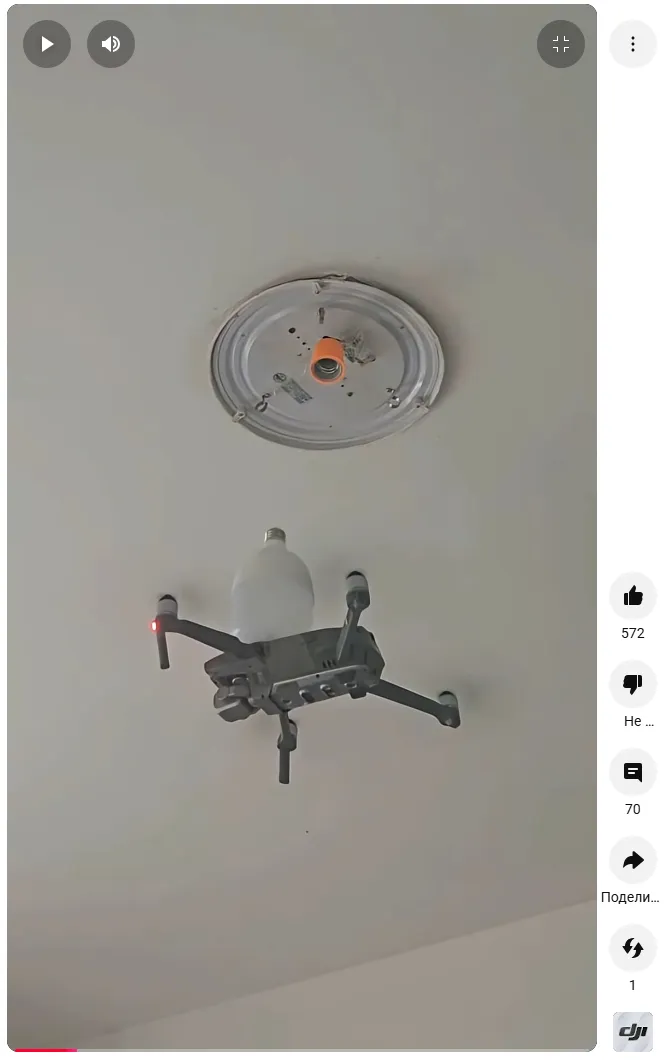Open the 70 comments
Screen dimensions: 667x1060
tap(633, 773)
